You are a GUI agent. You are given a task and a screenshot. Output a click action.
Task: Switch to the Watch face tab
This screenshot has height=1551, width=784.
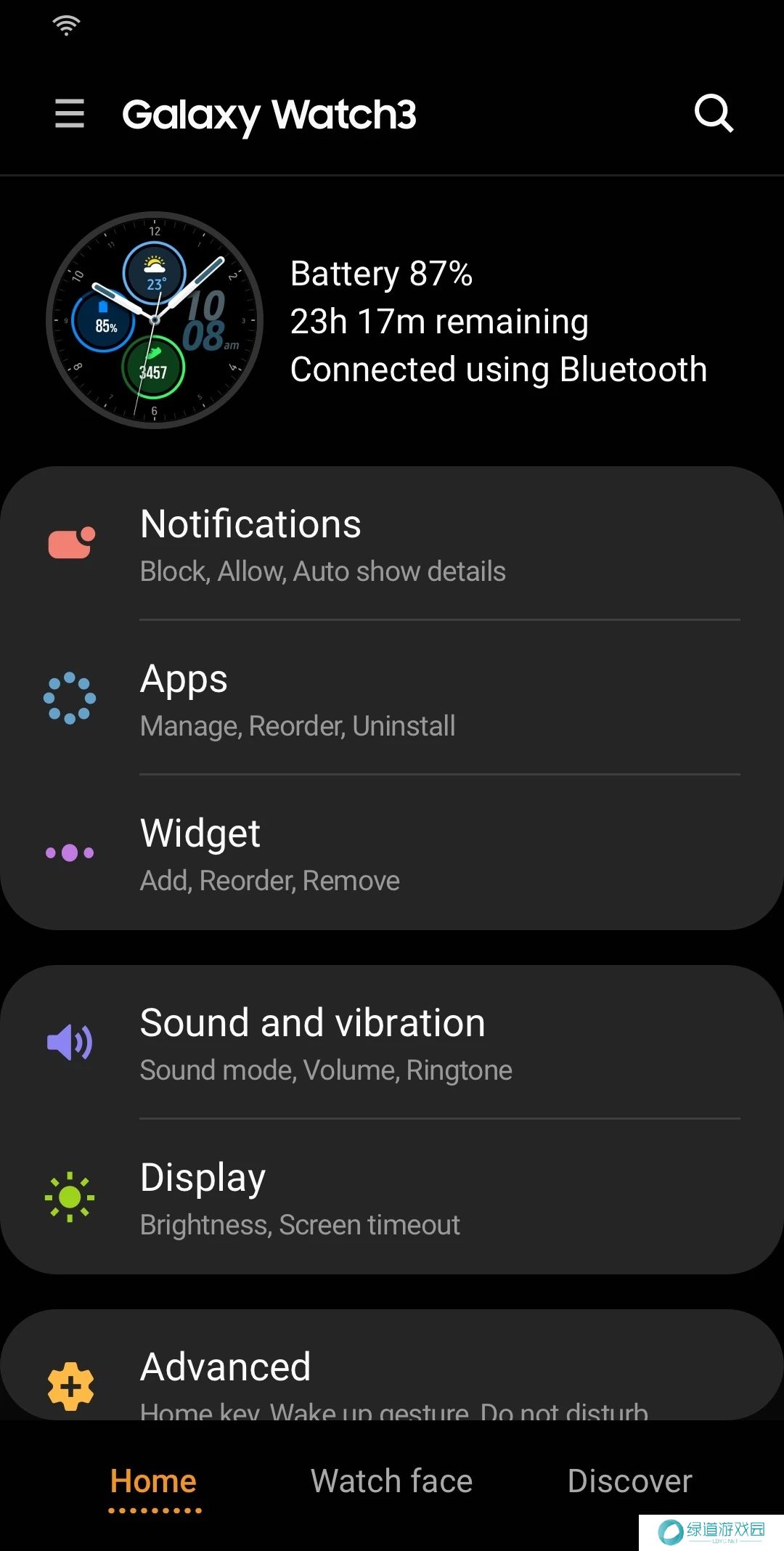click(x=392, y=1481)
